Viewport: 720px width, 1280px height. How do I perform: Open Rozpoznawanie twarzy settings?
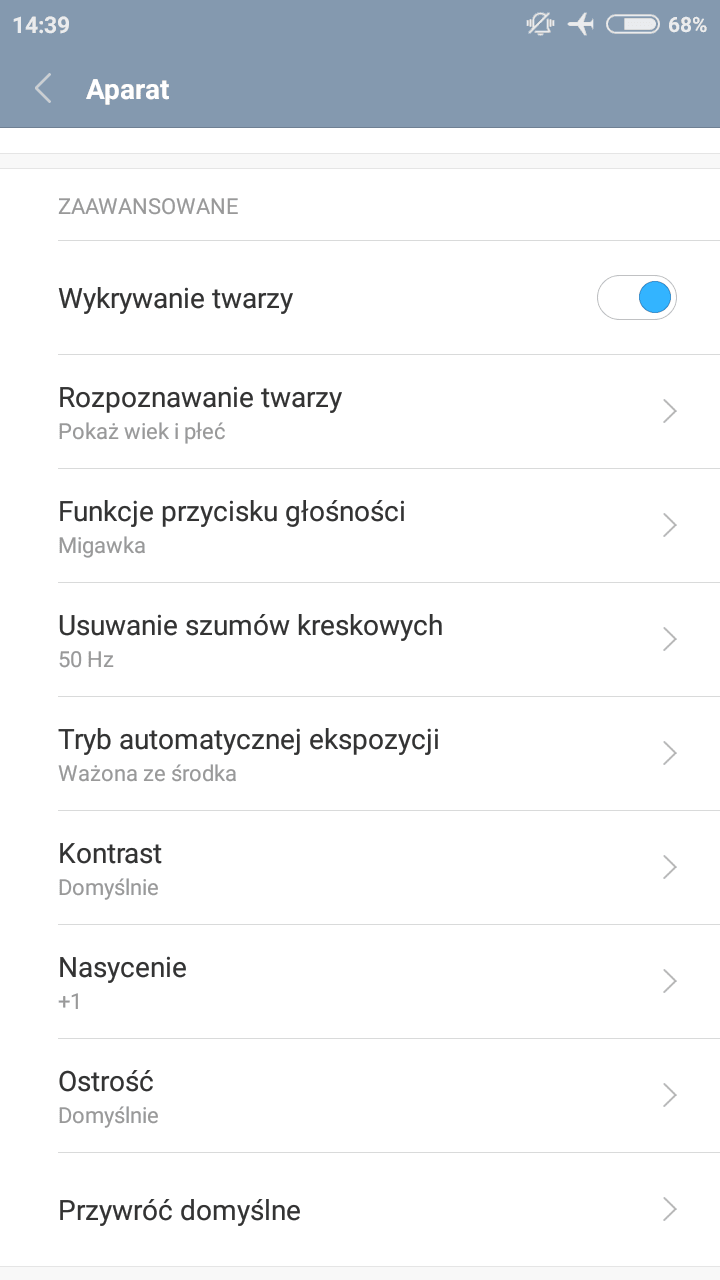360,412
